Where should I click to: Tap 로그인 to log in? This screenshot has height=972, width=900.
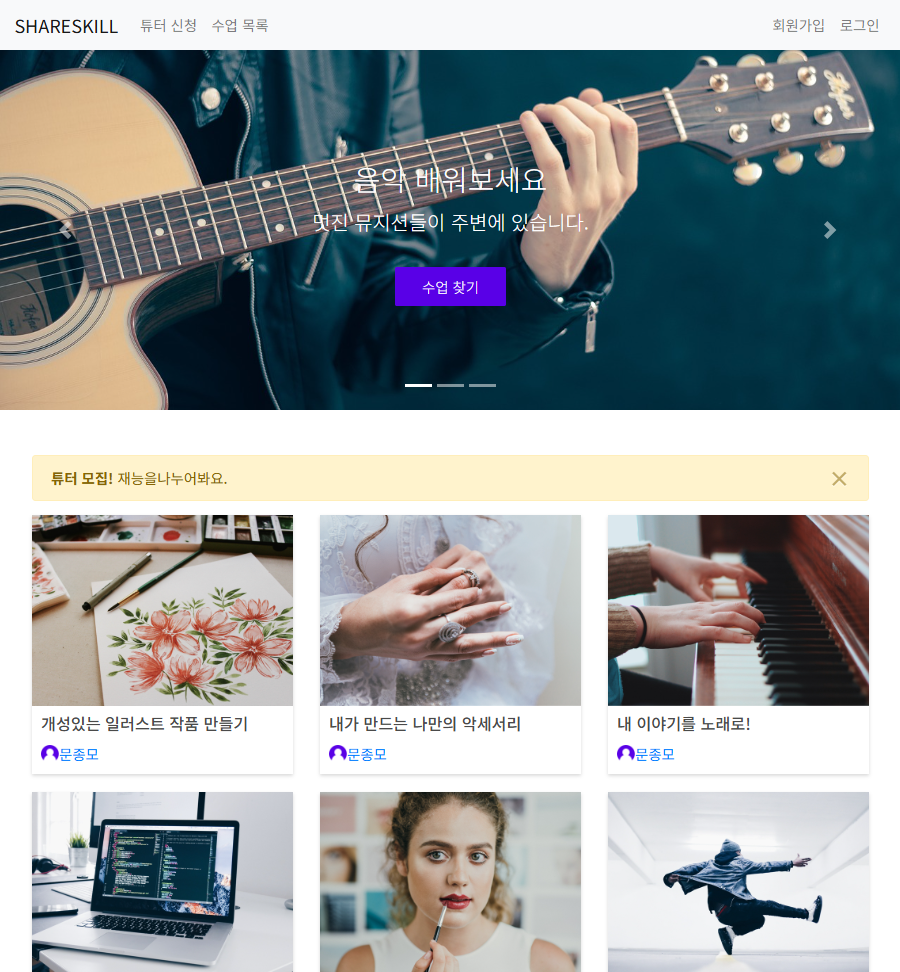click(859, 26)
